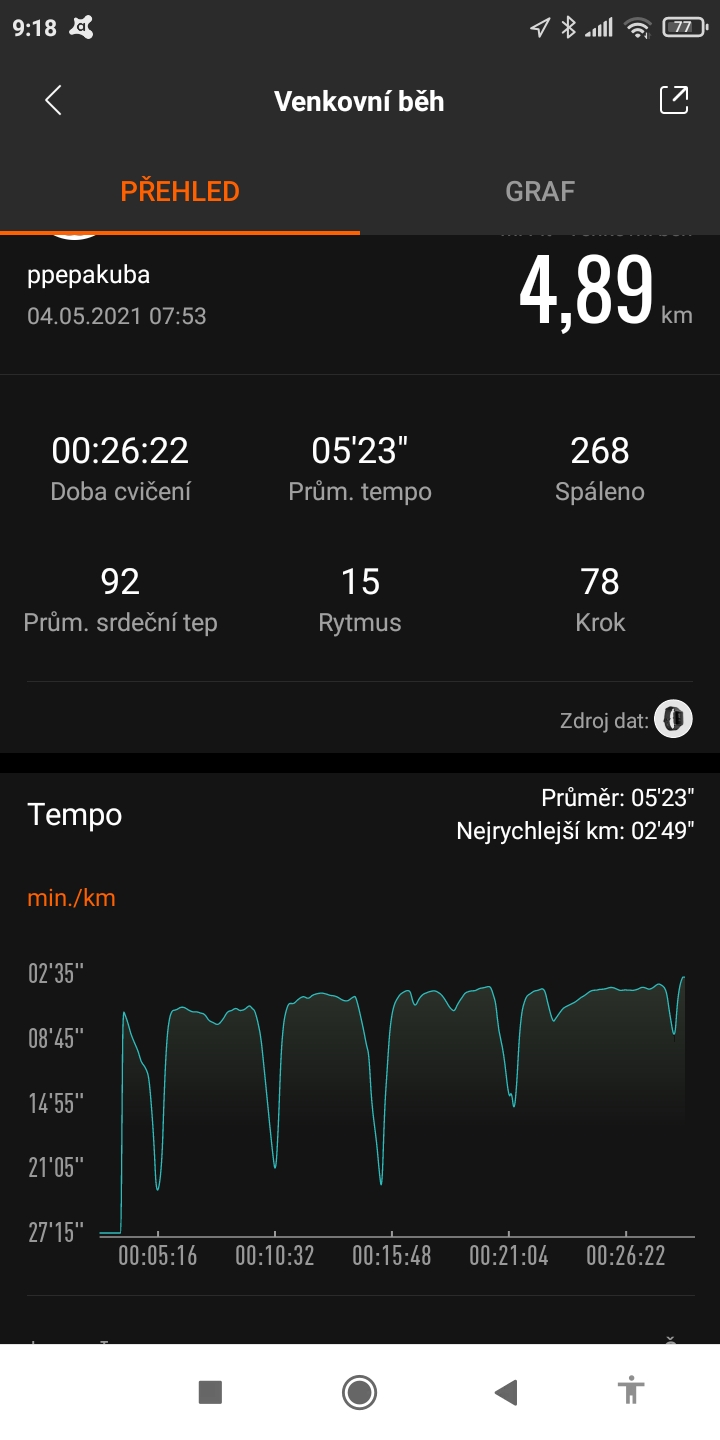Go to the home screen
Viewport: 720px width, 1440px height.
pyautogui.click(x=359, y=1392)
